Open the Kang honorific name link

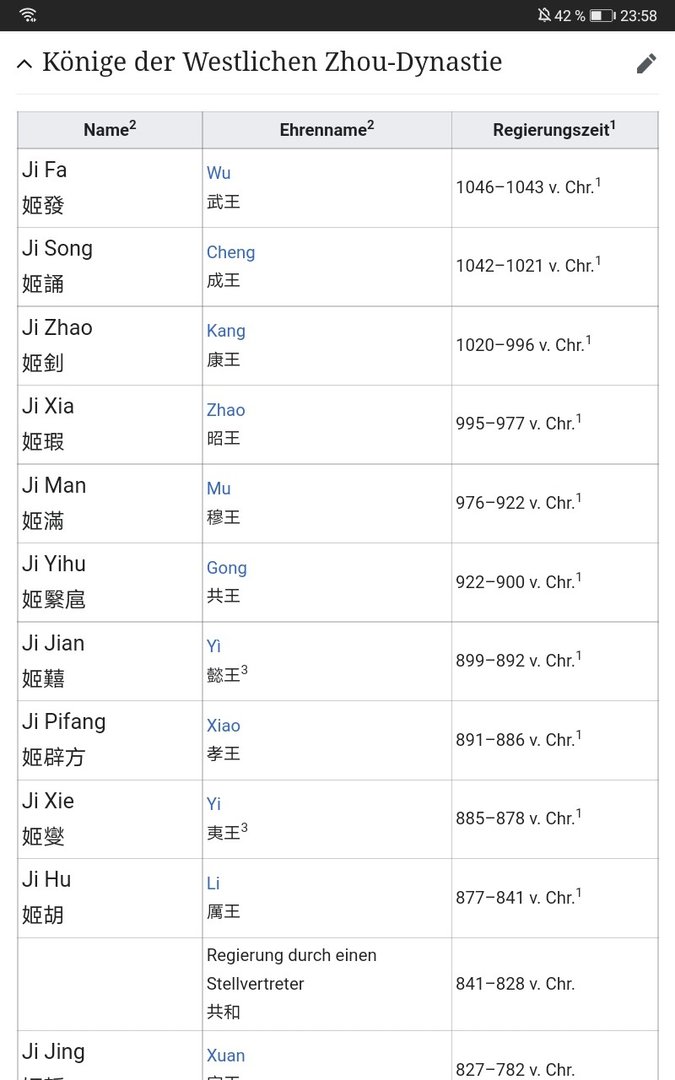(226, 331)
